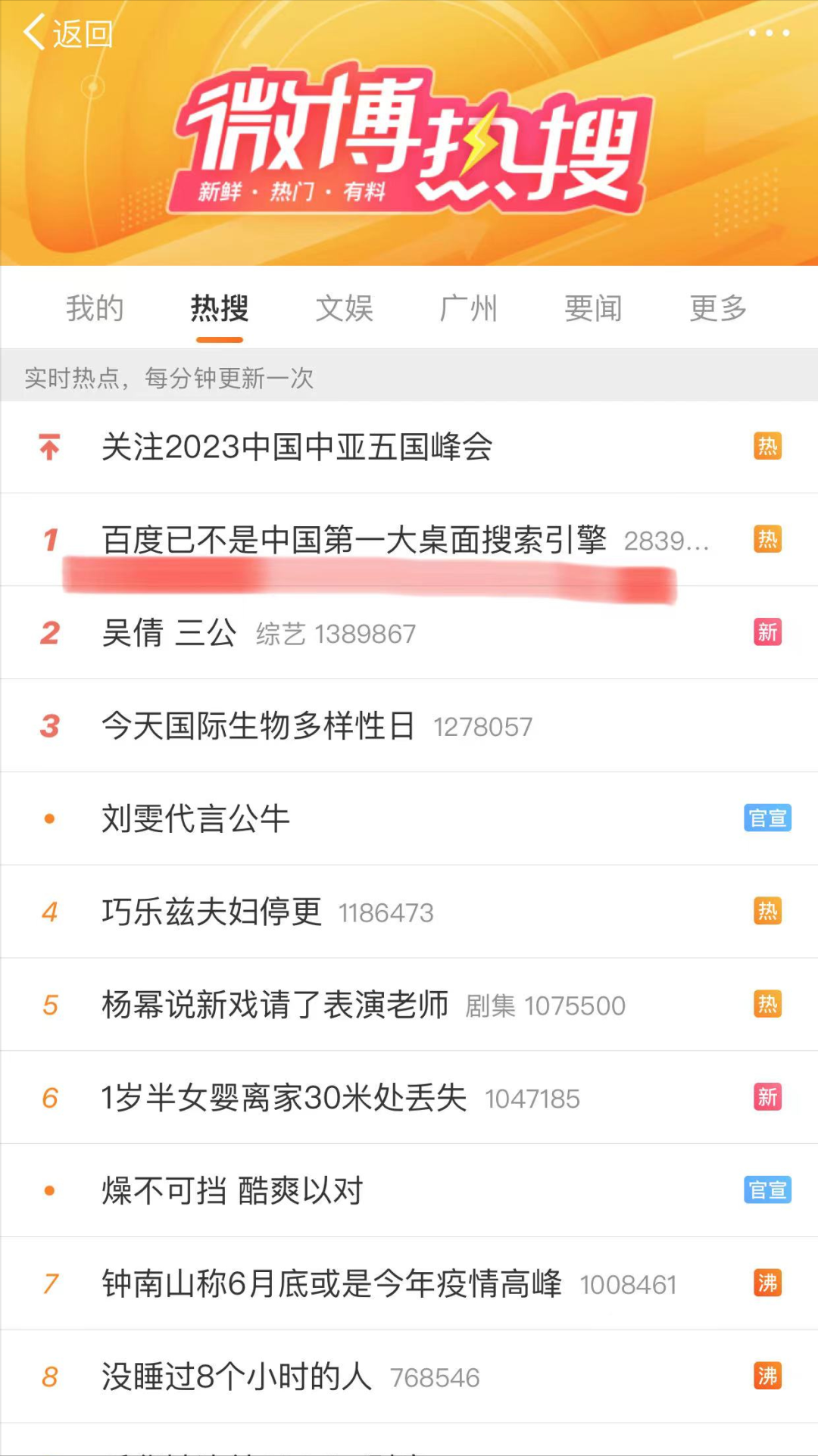This screenshot has width=818, height=1456.
Task: Tap the 返回 back button
Action: [x=68, y=33]
